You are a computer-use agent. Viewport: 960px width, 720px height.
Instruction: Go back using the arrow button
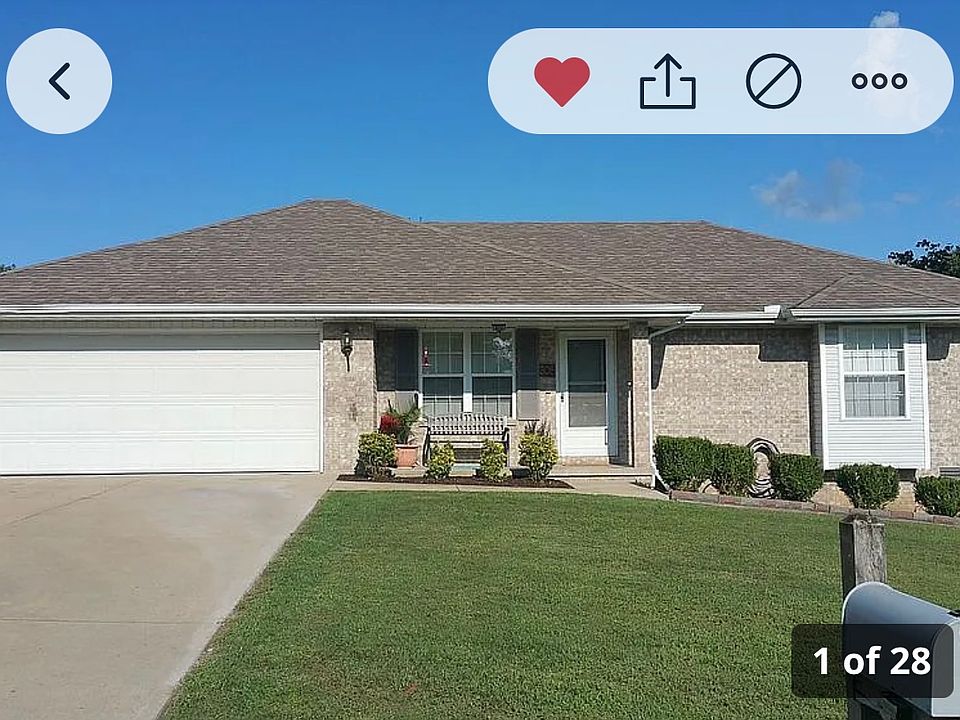pyautogui.click(x=59, y=81)
